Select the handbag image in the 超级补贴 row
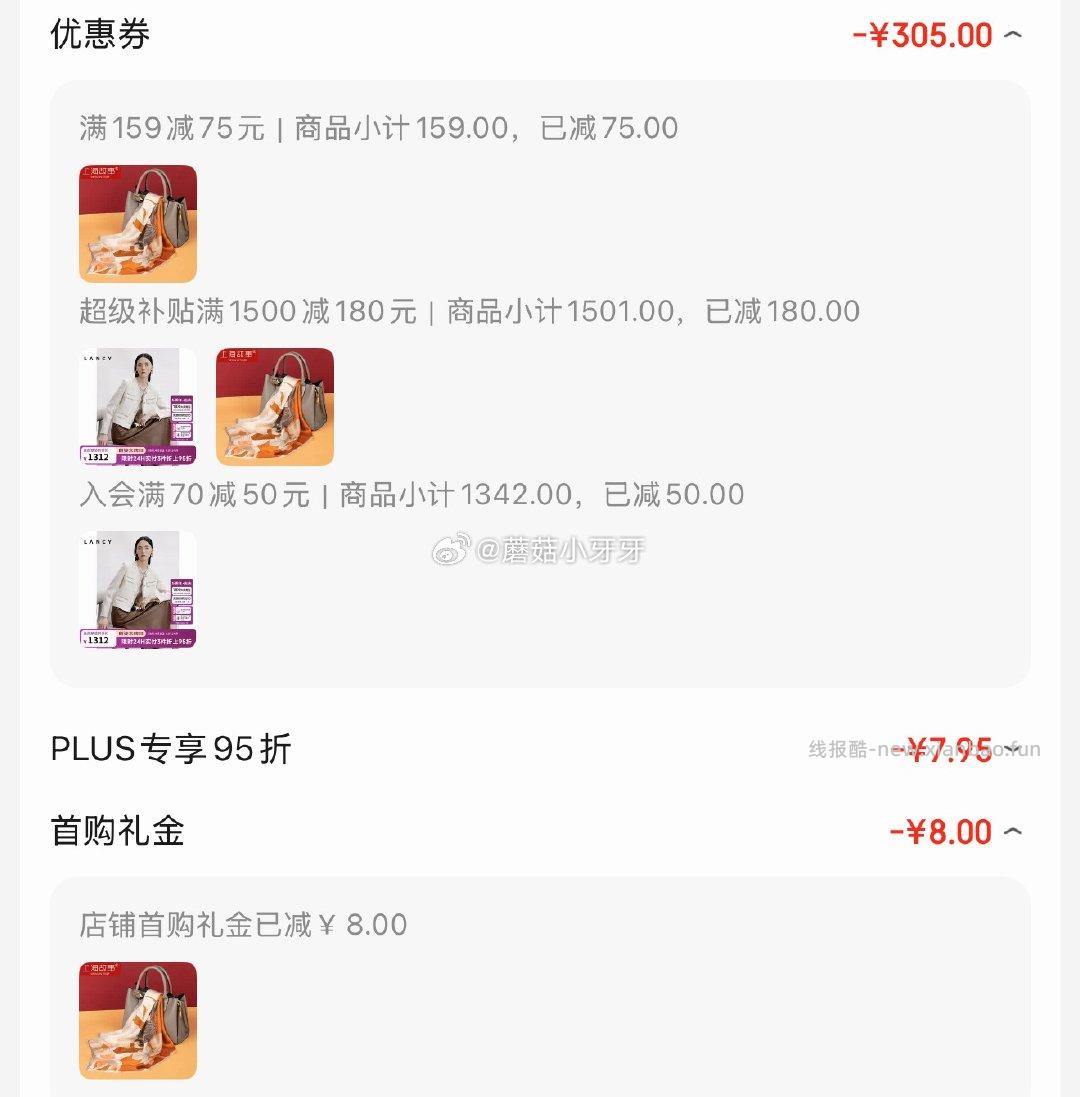 pos(275,407)
